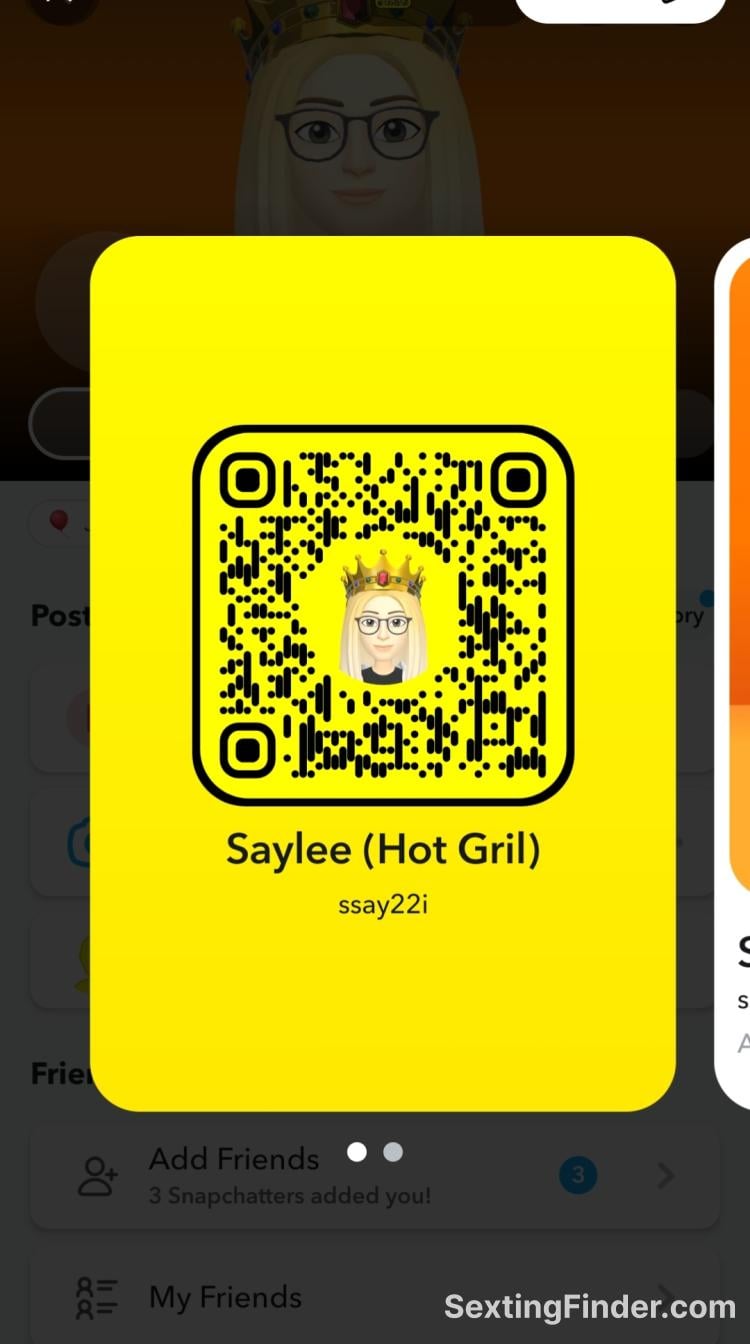Tap Saylee's yellow Snapcode card

click(x=383, y=673)
